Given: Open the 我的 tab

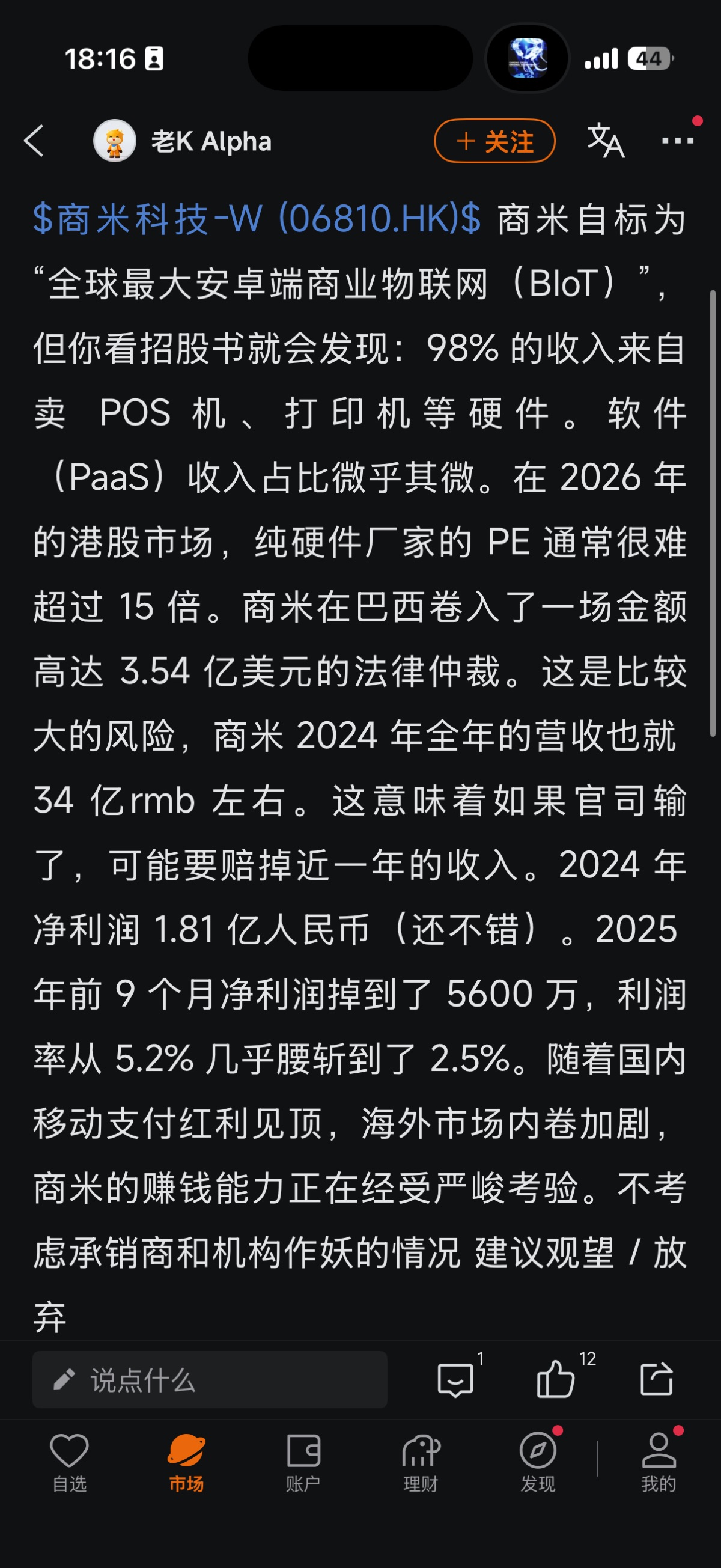Looking at the screenshot, I should [x=659, y=1462].
